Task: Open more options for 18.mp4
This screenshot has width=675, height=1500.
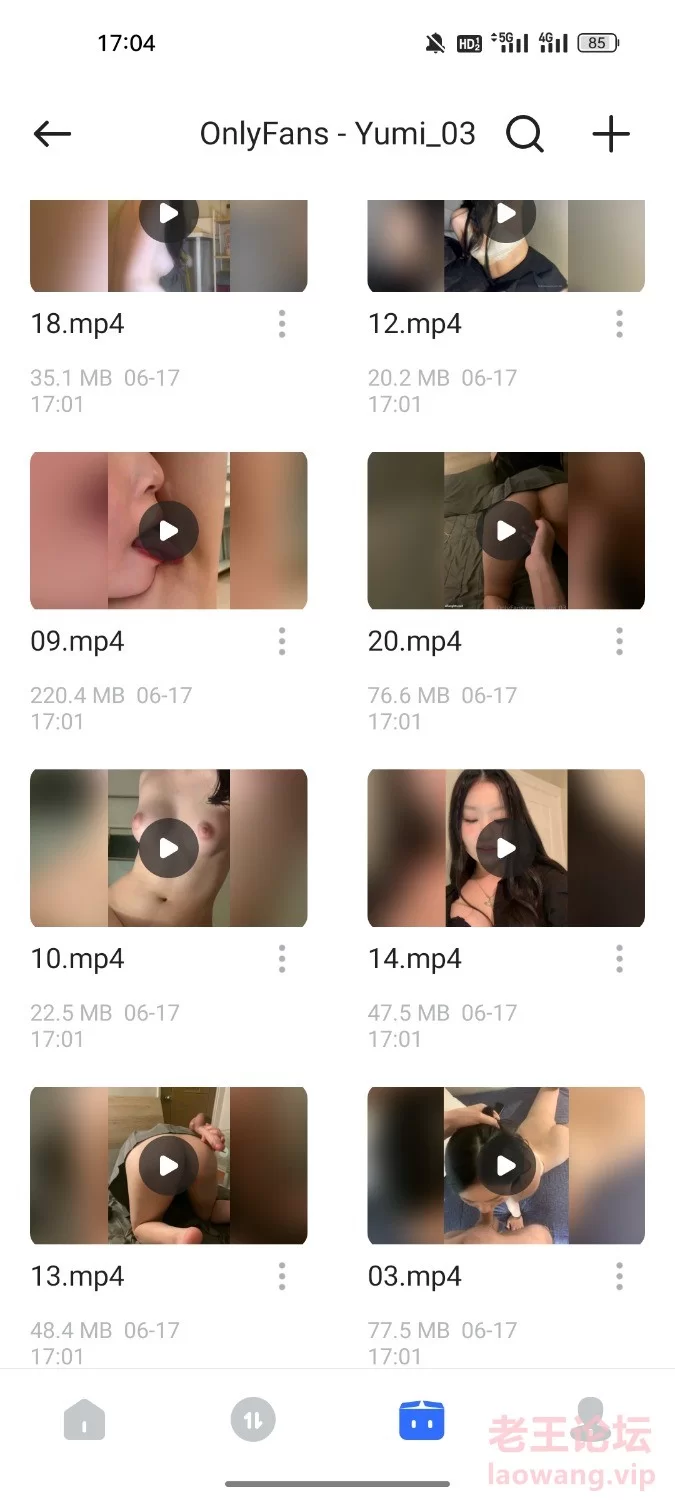Action: click(x=282, y=323)
